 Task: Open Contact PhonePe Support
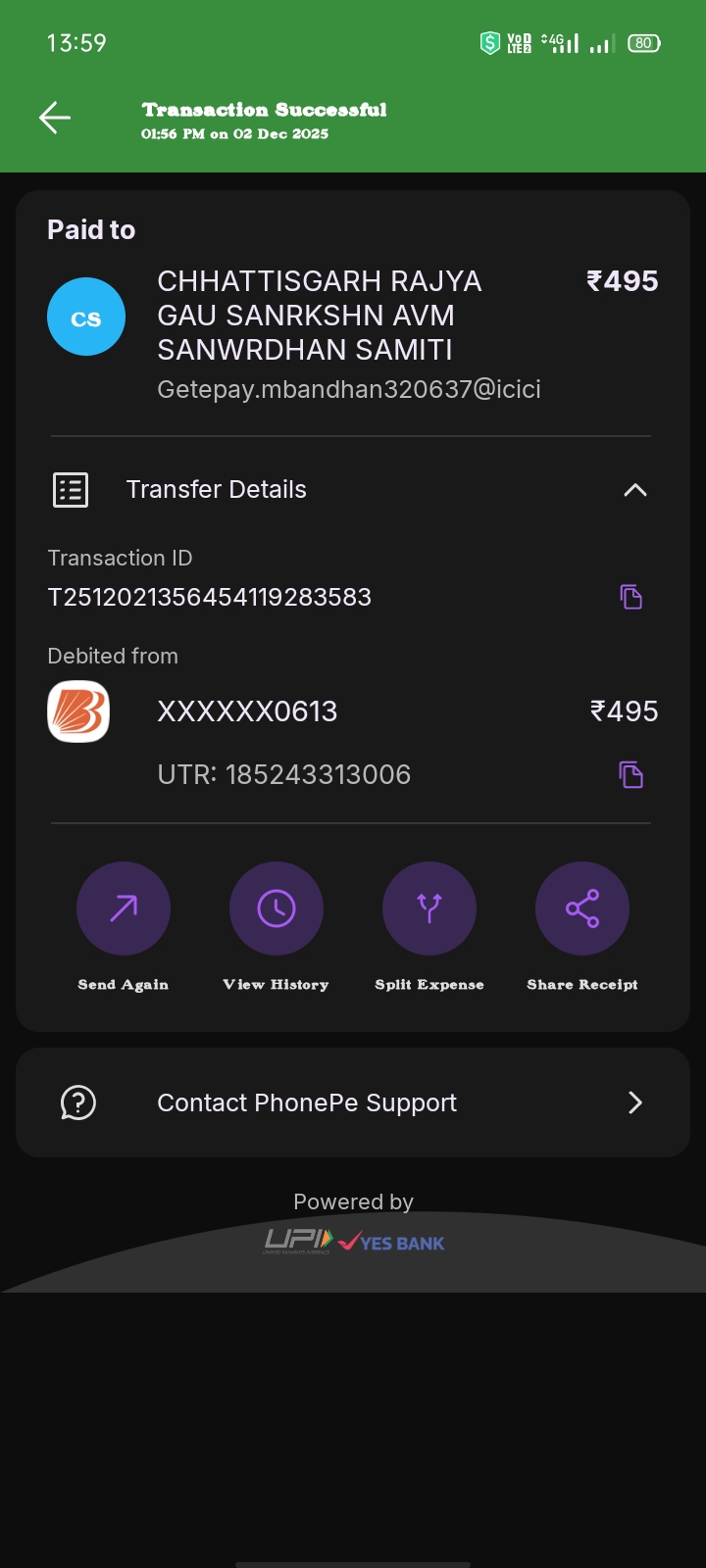tap(353, 1102)
